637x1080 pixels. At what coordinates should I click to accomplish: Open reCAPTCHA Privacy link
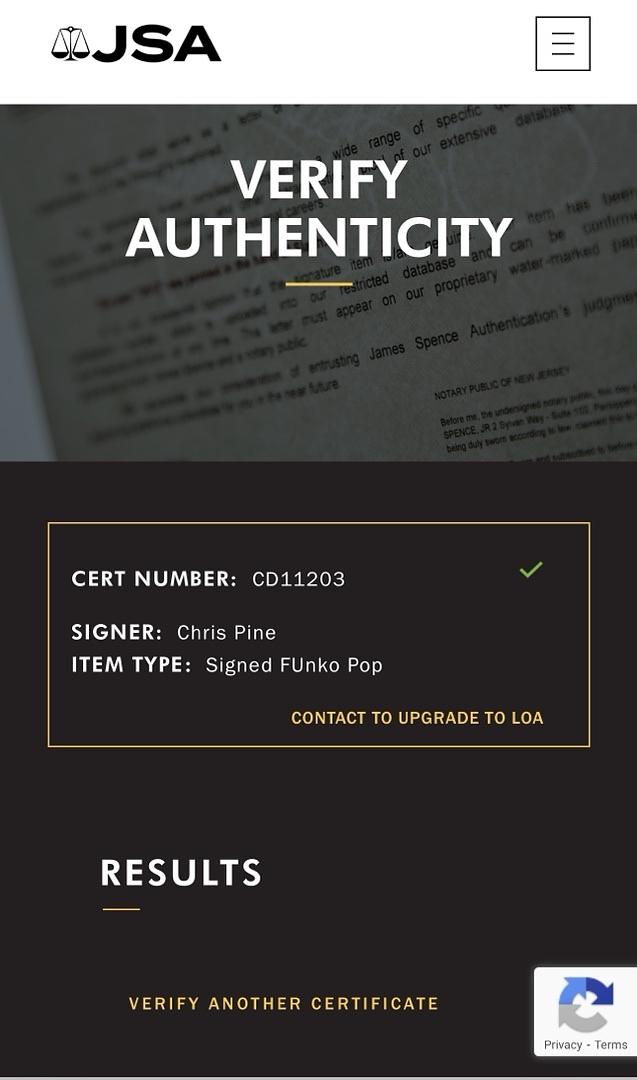pyautogui.click(x=563, y=1045)
